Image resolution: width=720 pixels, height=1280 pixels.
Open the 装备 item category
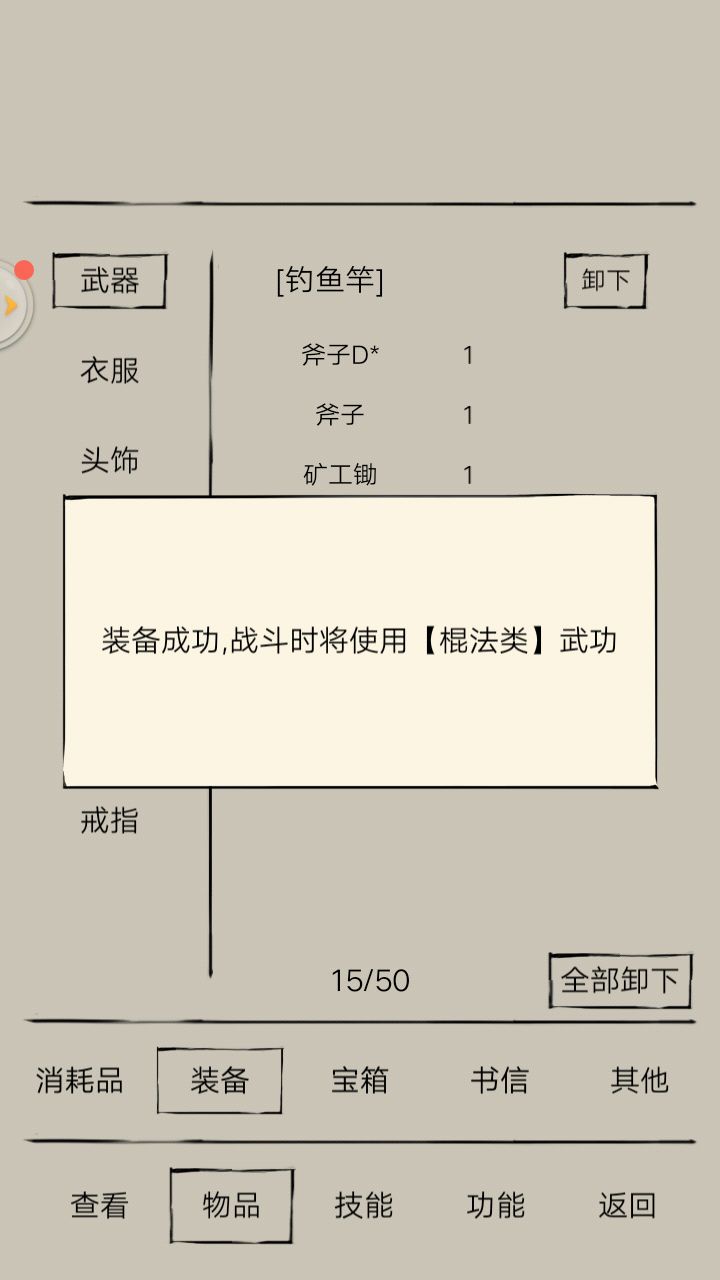tap(220, 1080)
